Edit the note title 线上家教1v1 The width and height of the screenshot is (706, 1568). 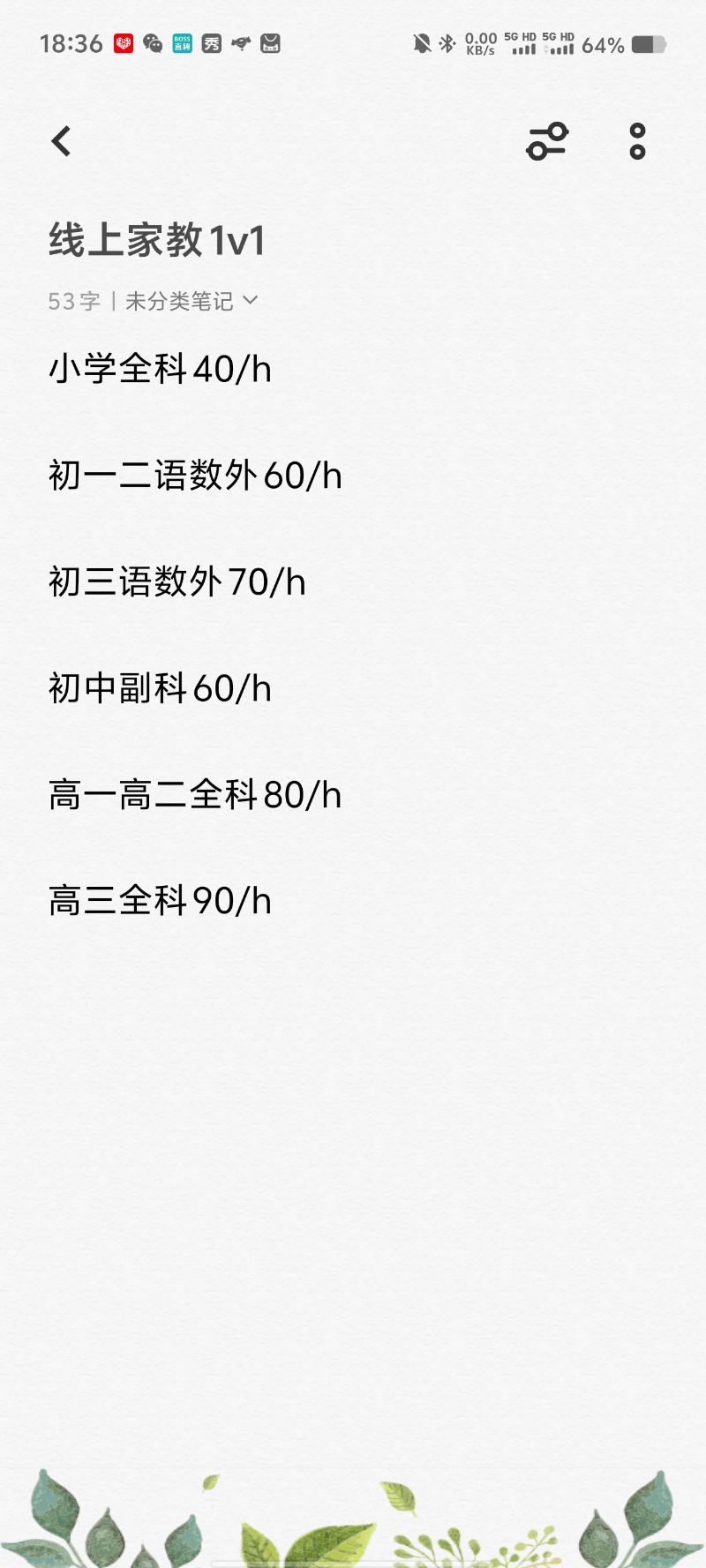[157, 240]
